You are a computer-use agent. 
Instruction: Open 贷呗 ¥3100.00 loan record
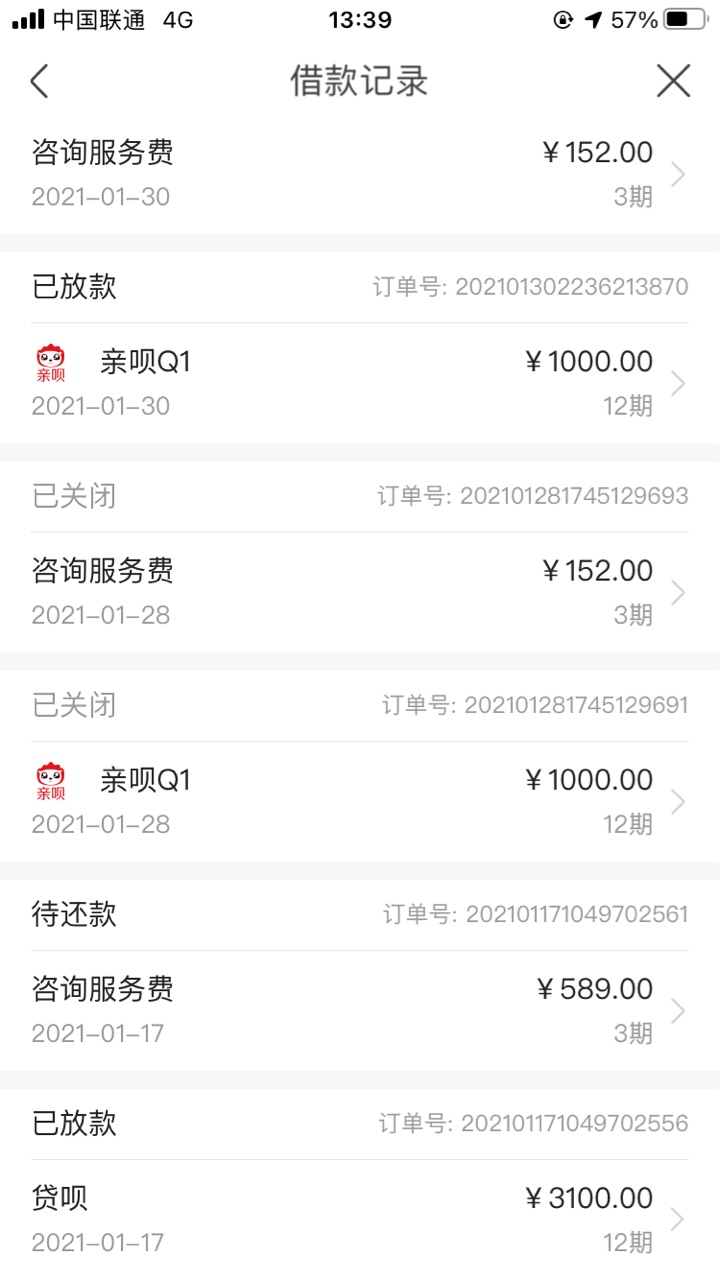(x=360, y=1219)
